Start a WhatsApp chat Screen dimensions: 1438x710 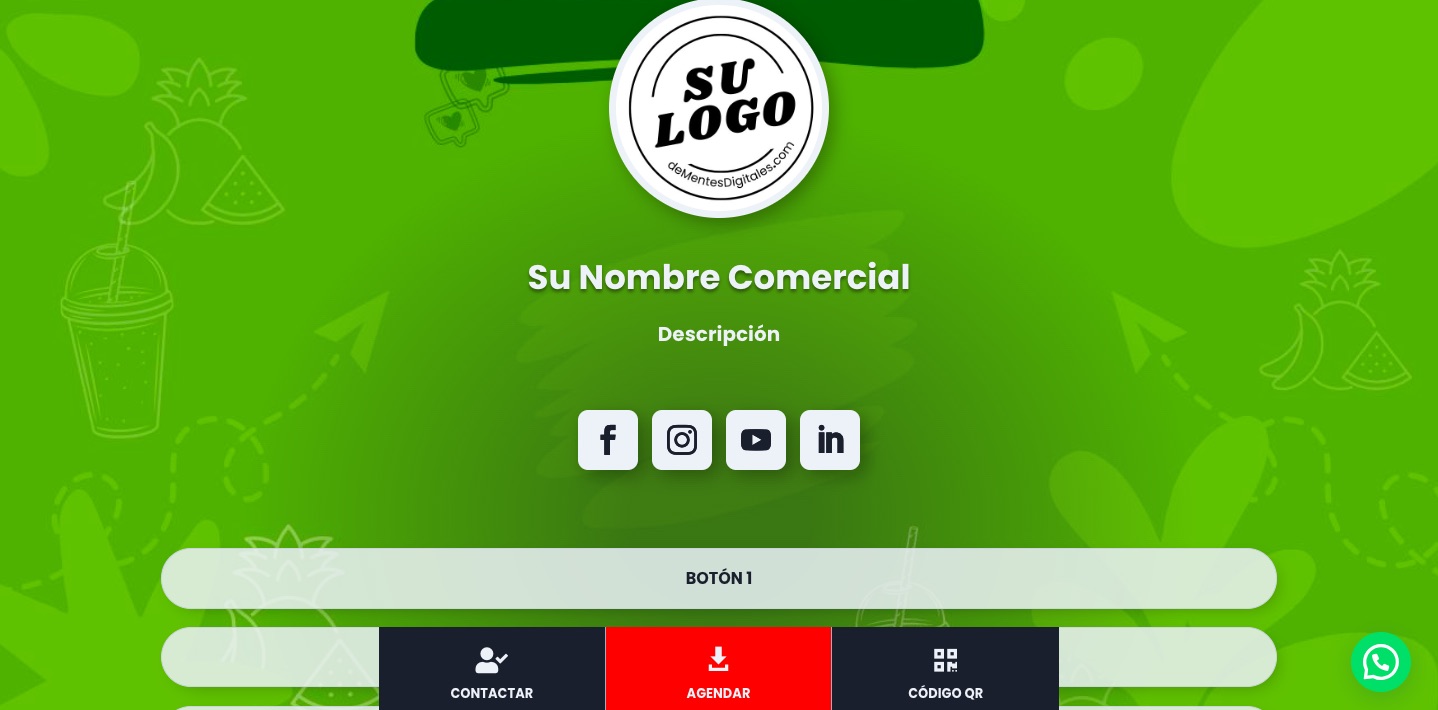pyautogui.click(x=1380, y=662)
